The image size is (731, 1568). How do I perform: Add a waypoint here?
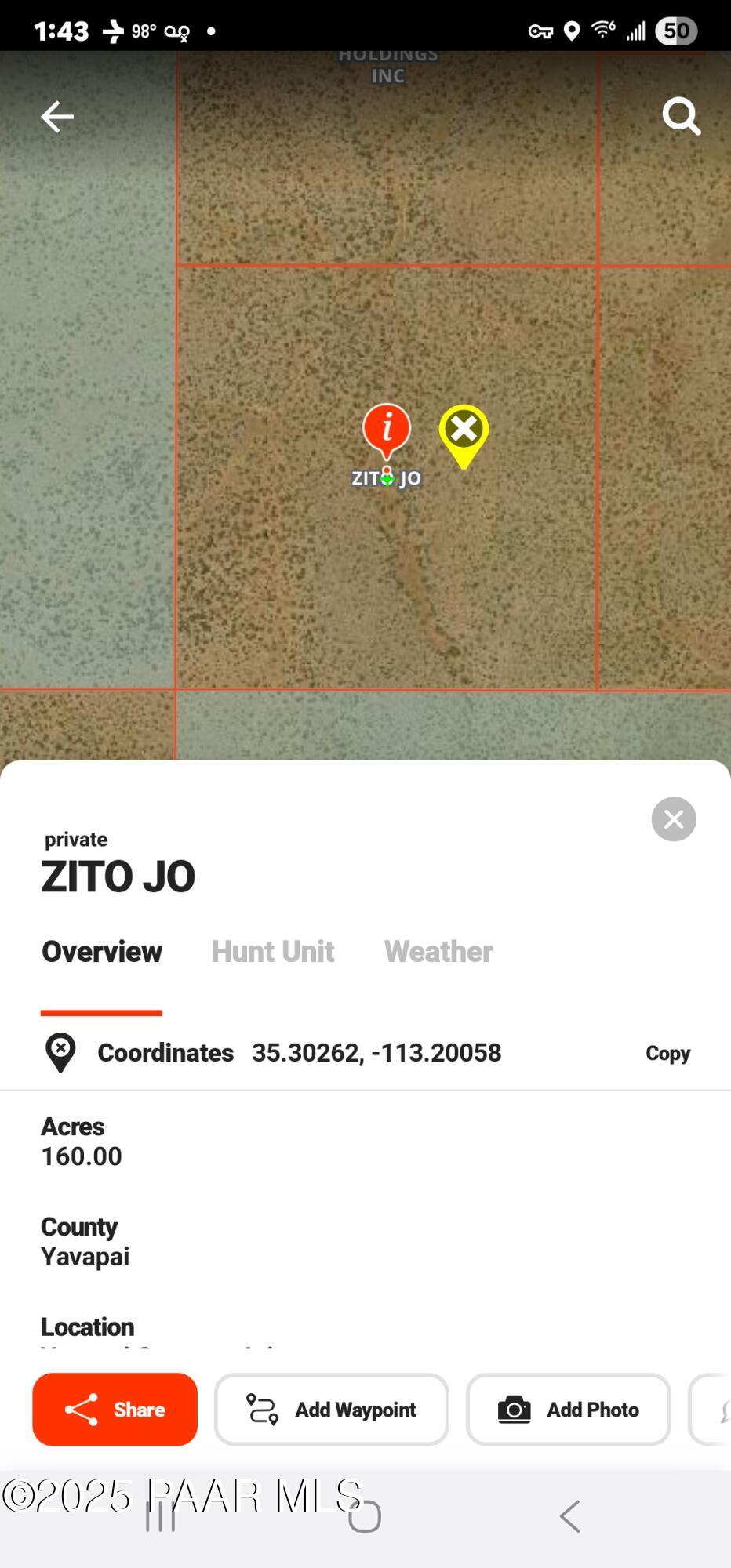pos(331,1410)
